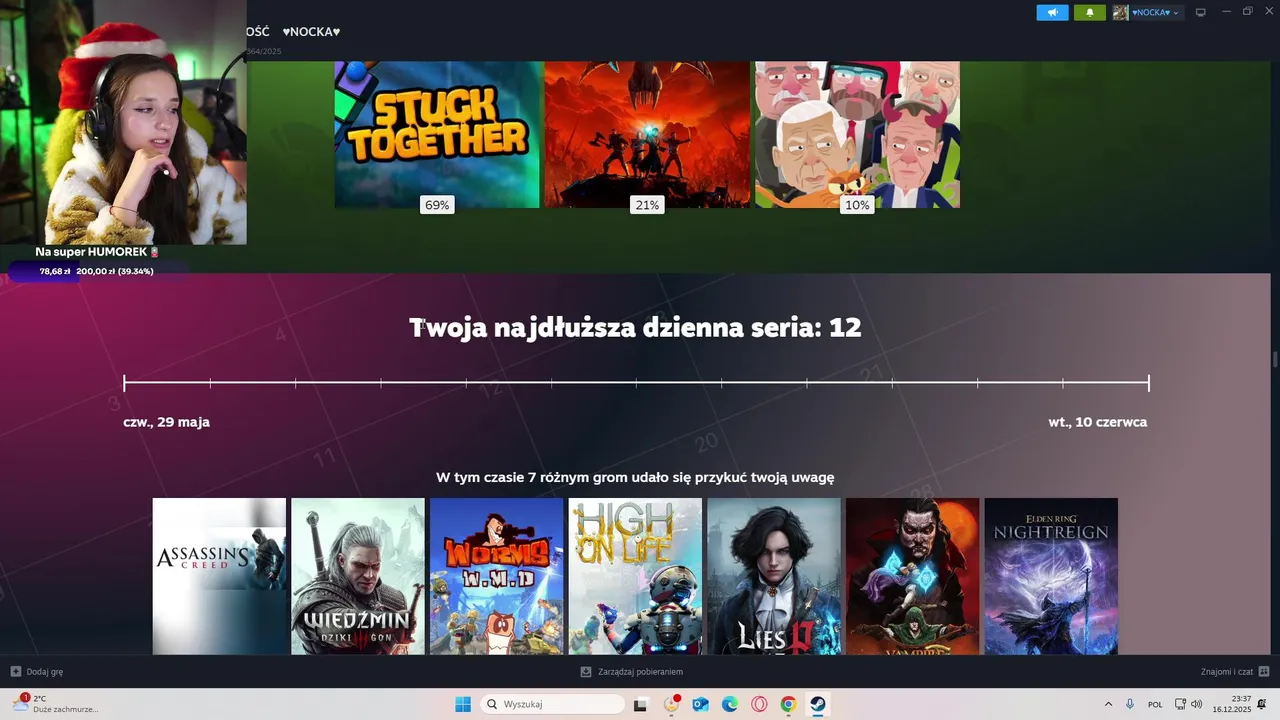Open the ♥NOCKA♥ profile tab
Screen dimensions: 1280x720
(311, 32)
